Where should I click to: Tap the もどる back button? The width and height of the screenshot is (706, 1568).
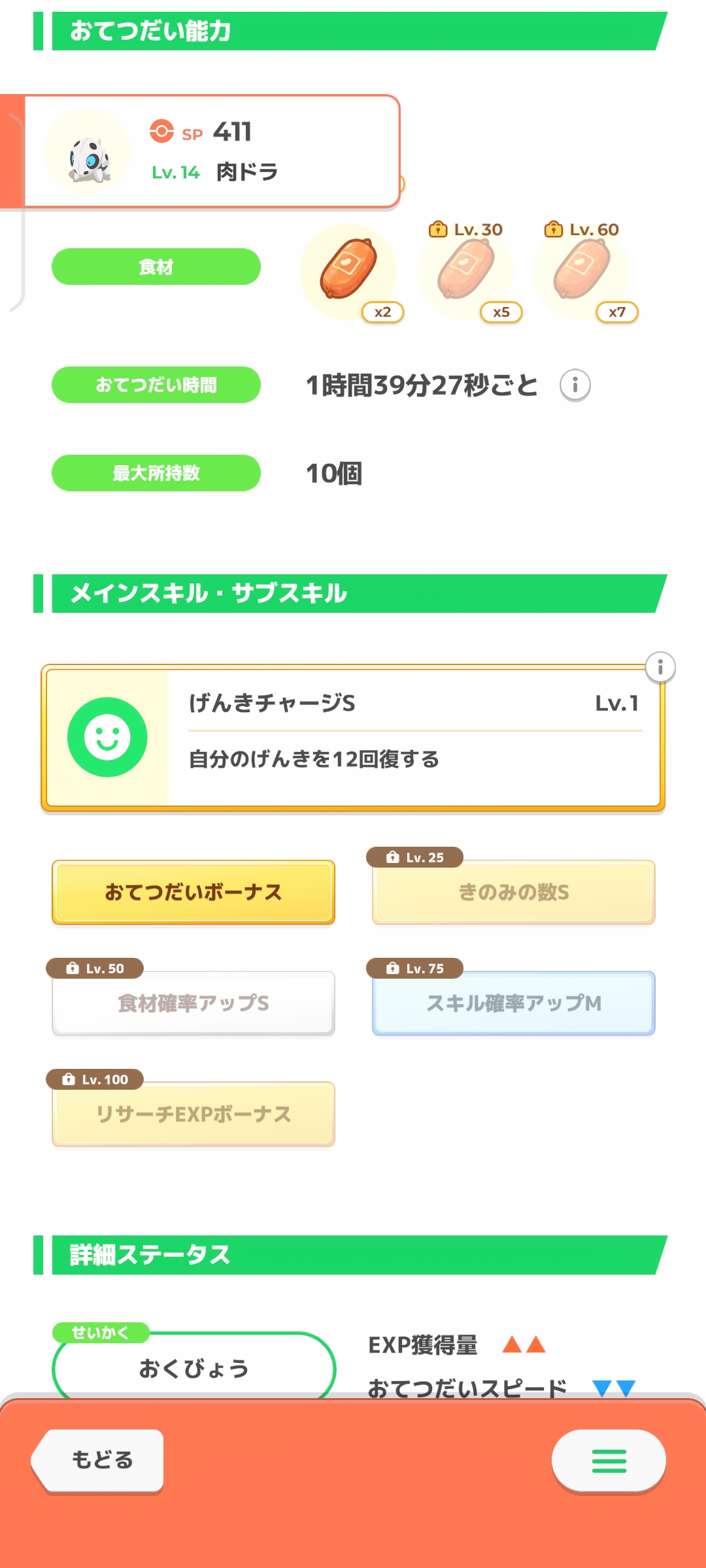coord(99,1461)
